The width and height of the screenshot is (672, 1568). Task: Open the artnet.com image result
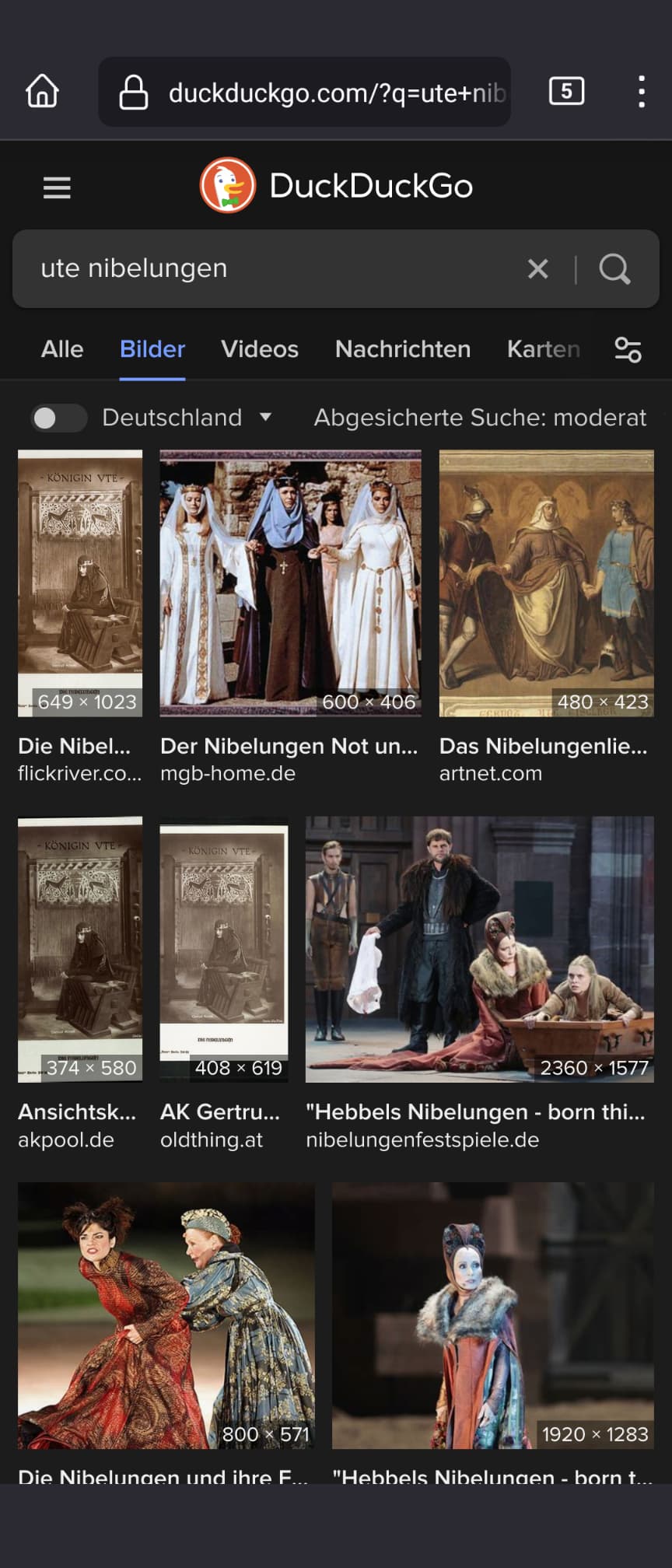tap(546, 583)
